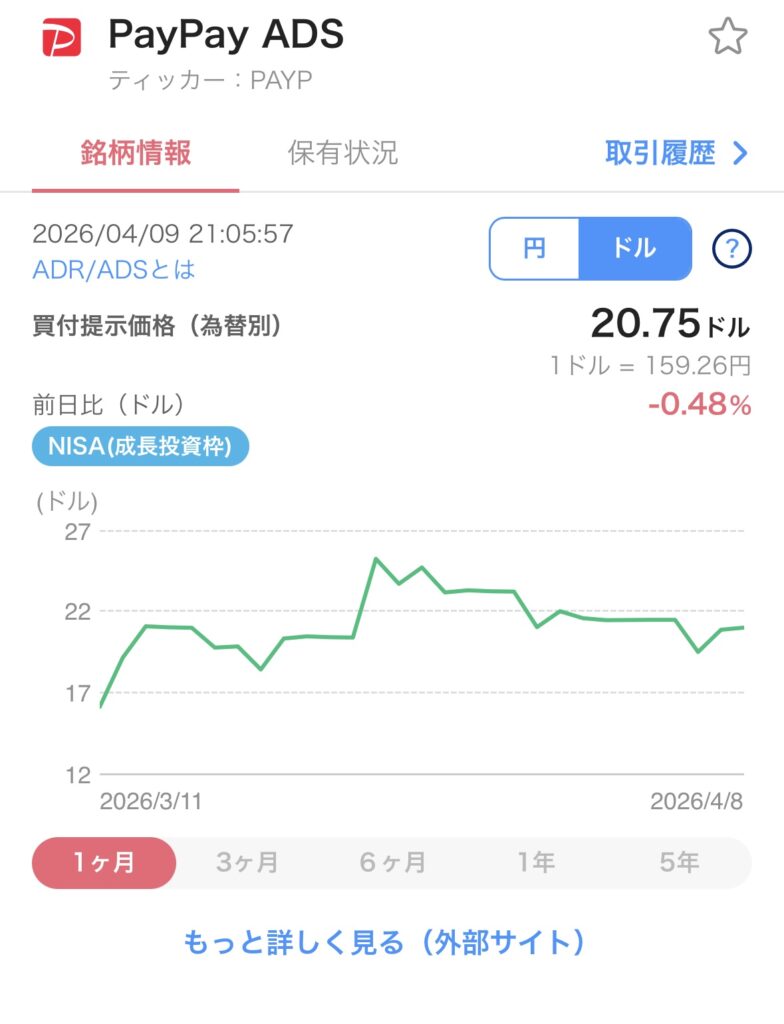
Task: Change chart range to 3ヶ月
Action: [x=247, y=863]
